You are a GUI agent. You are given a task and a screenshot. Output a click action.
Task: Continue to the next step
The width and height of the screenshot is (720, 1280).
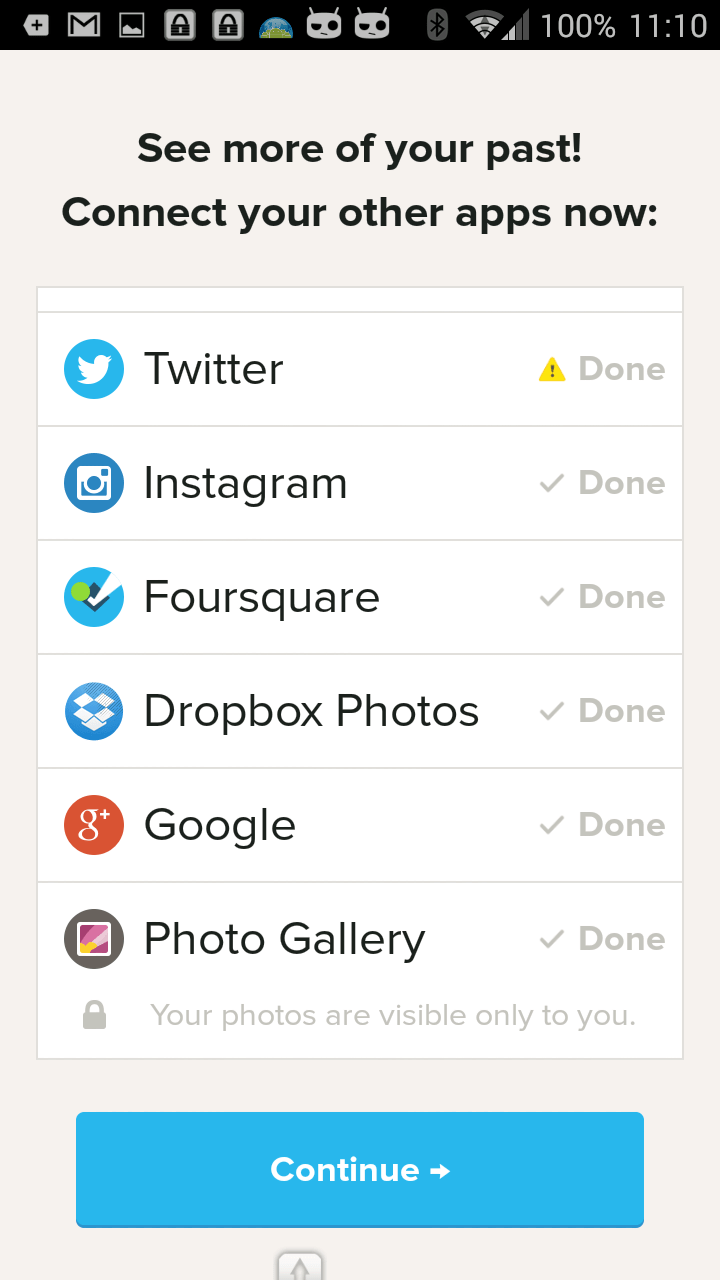click(x=360, y=1169)
